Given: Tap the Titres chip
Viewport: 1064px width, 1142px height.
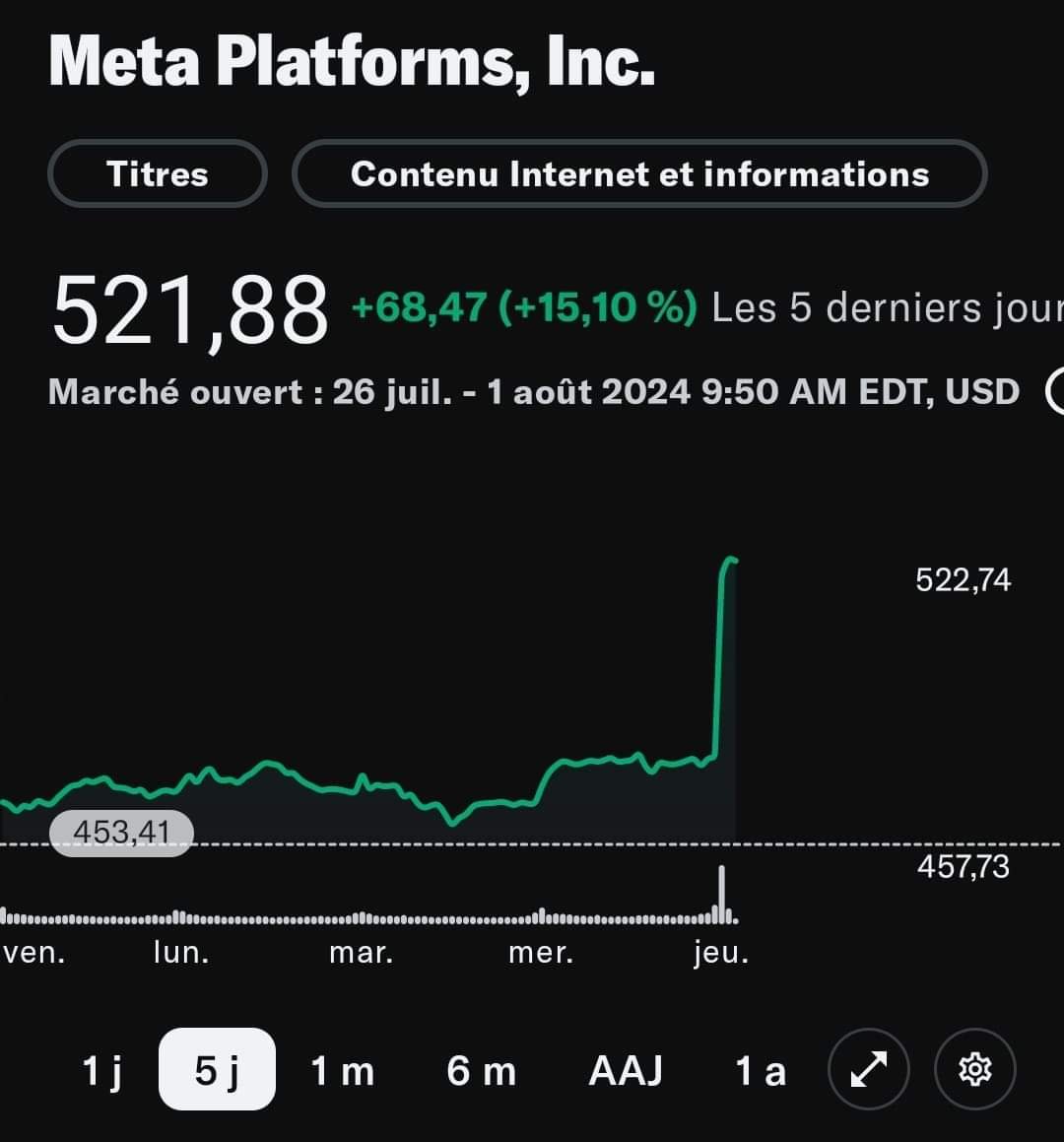Looking at the screenshot, I should click(158, 173).
